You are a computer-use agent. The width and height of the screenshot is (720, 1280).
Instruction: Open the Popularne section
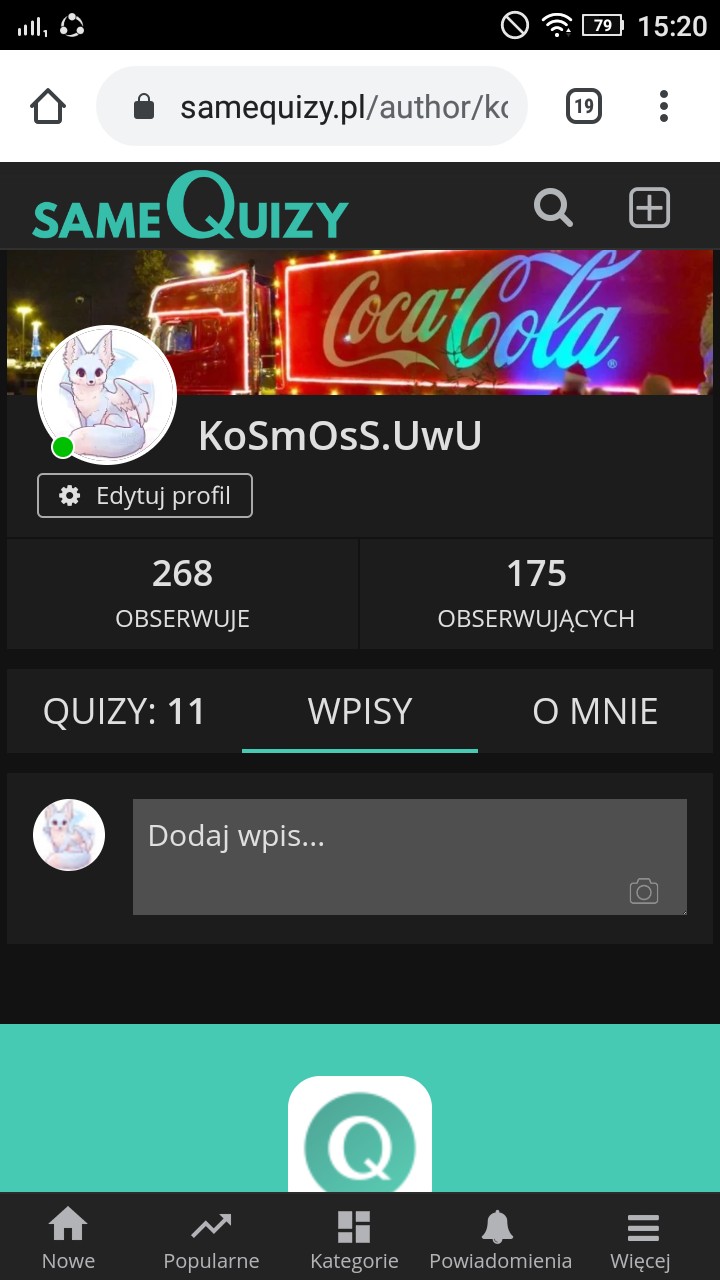pyautogui.click(x=211, y=1238)
